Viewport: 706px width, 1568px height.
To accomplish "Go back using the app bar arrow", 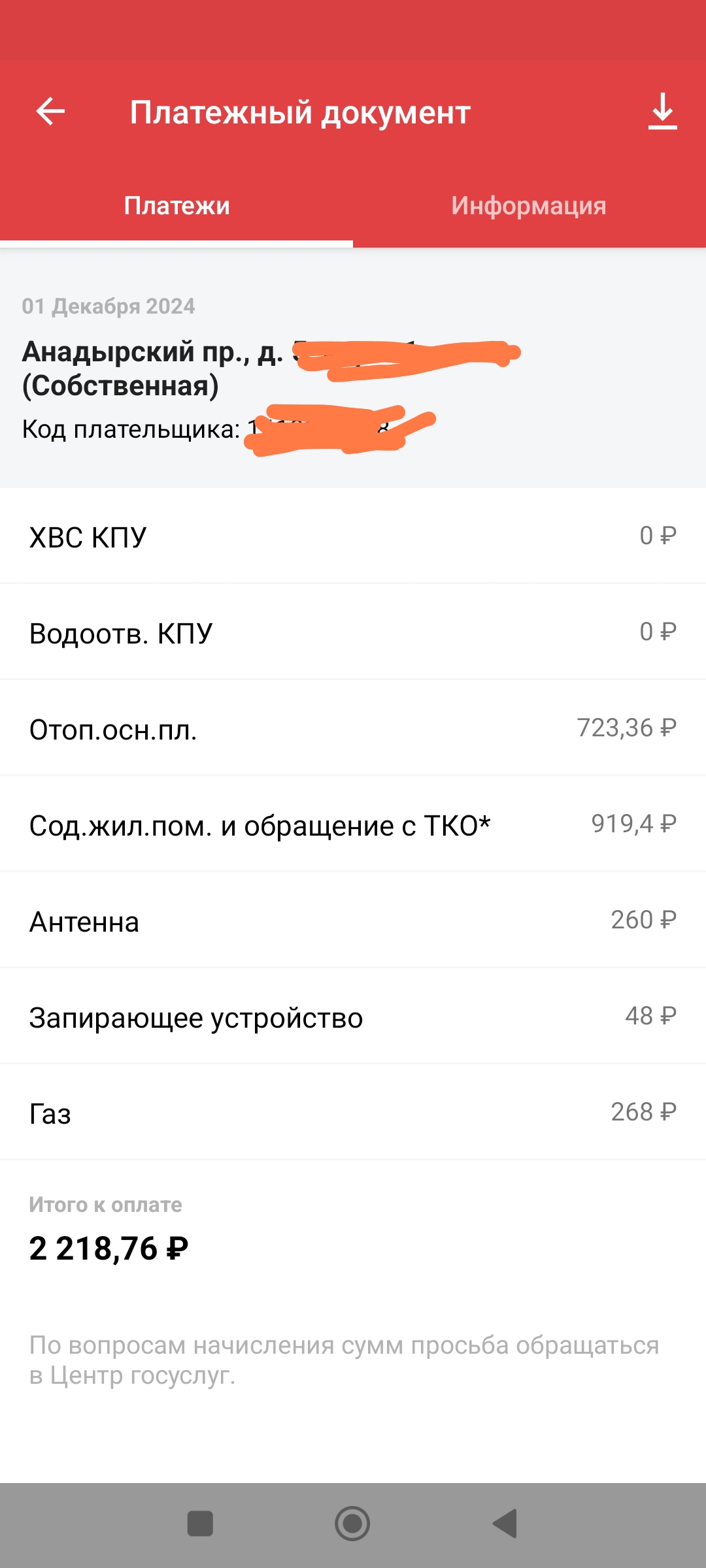I will click(x=50, y=112).
